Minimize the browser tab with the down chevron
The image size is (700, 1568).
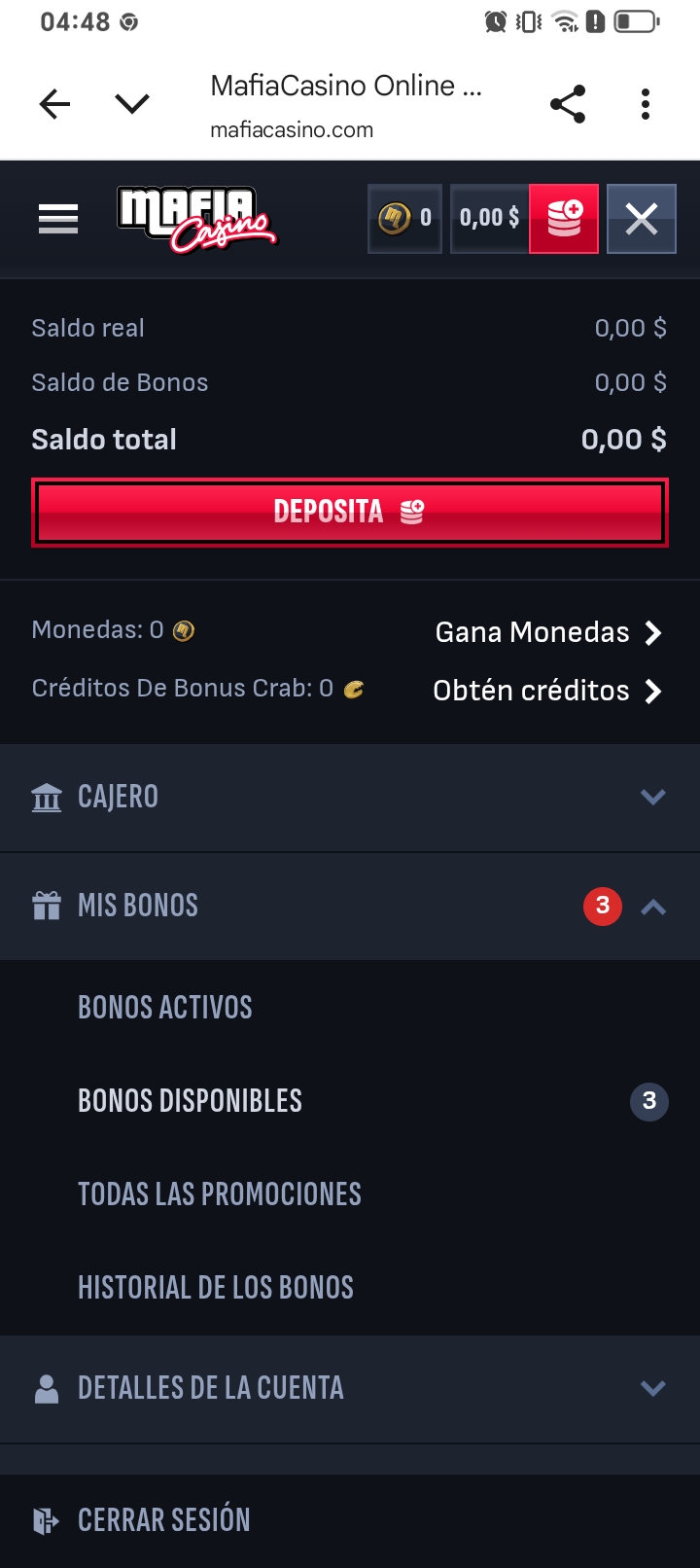pyautogui.click(x=132, y=104)
